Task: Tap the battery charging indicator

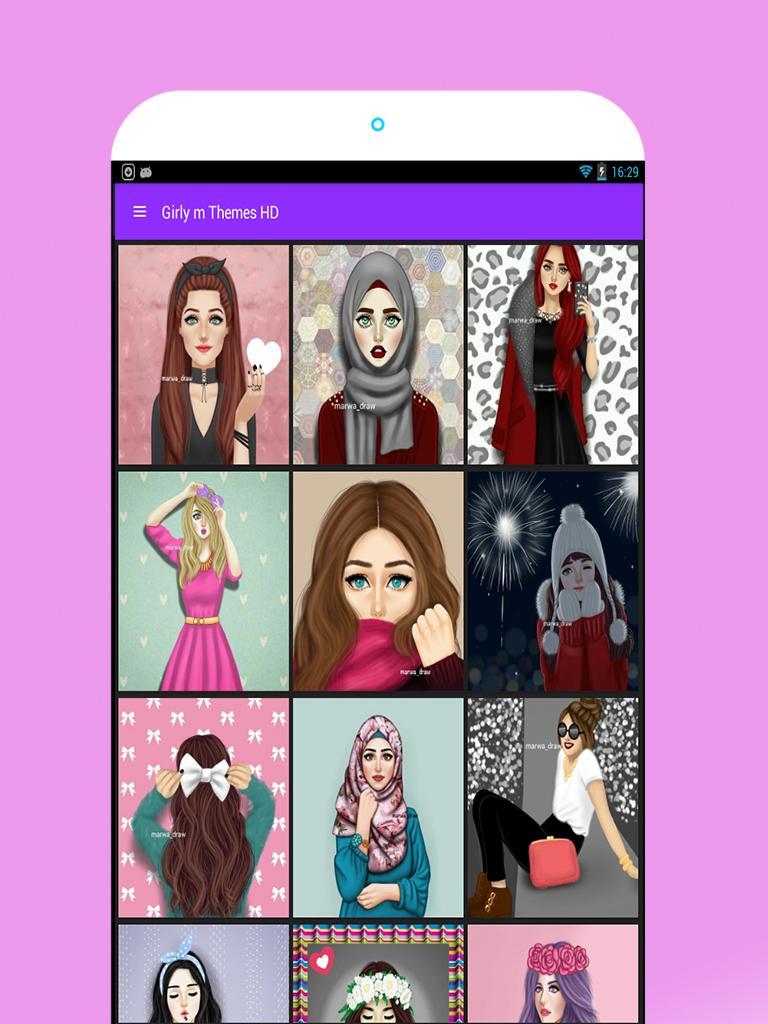Action: pos(603,171)
